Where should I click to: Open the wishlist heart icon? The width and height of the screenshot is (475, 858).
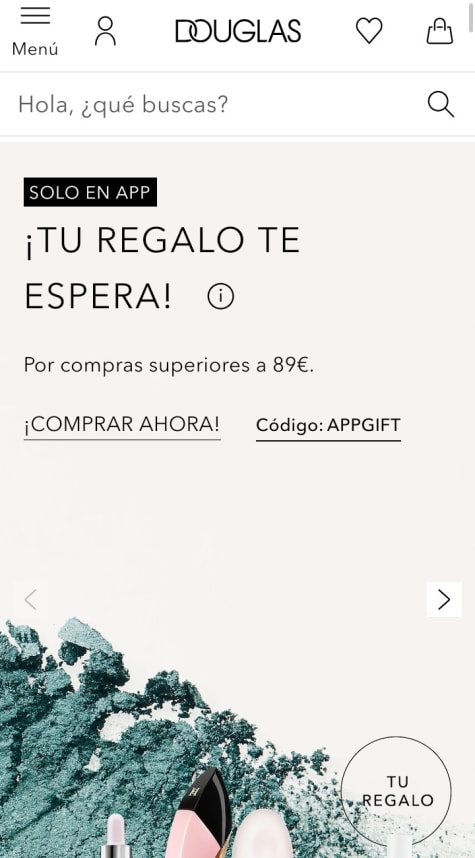pyautogui.click(x=369, y=31)
